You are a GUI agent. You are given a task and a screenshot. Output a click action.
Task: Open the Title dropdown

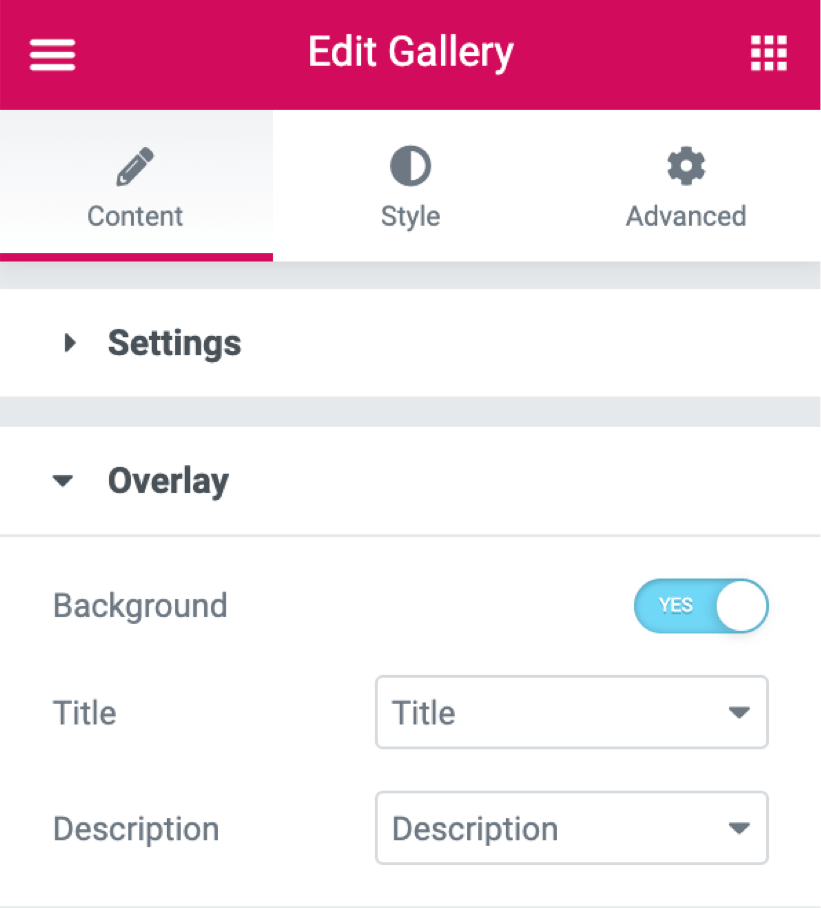[571, 713]
